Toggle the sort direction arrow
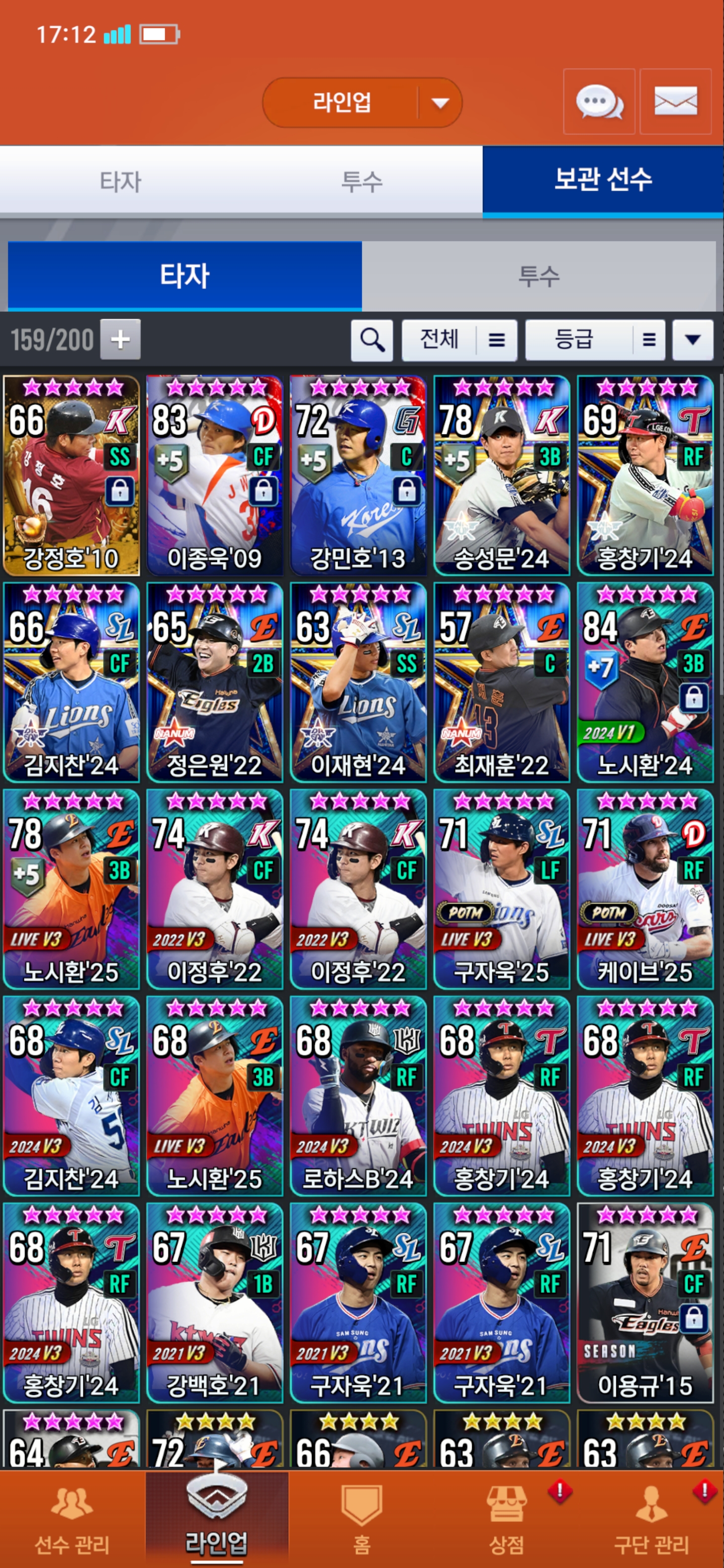Image resolution: width=724 pixels, height=1568 pixels. point(692,340)
